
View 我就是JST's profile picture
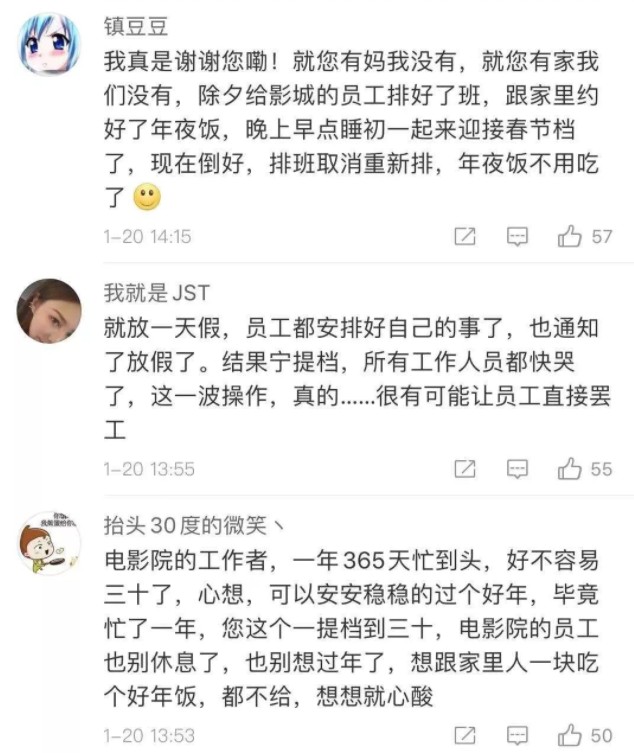point(50,310)
